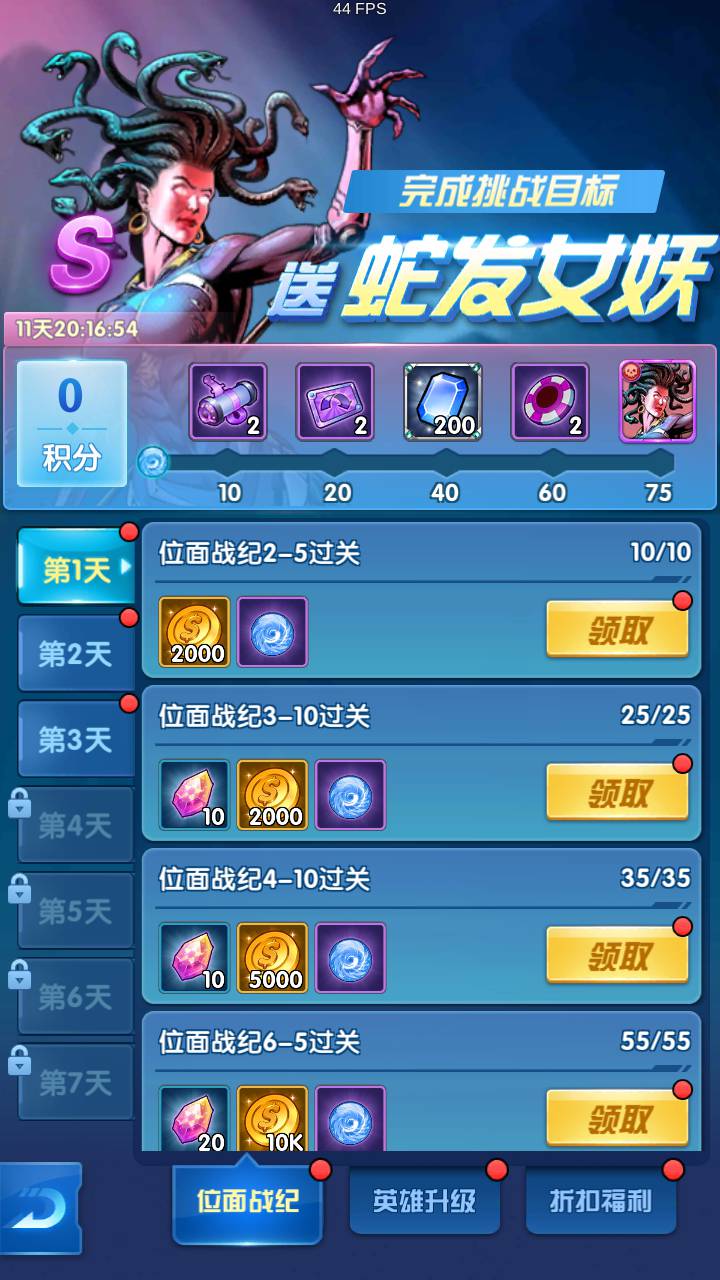
Task: View the 2000 gold coin reward in 位面战纪2-5
Action: 194,632
